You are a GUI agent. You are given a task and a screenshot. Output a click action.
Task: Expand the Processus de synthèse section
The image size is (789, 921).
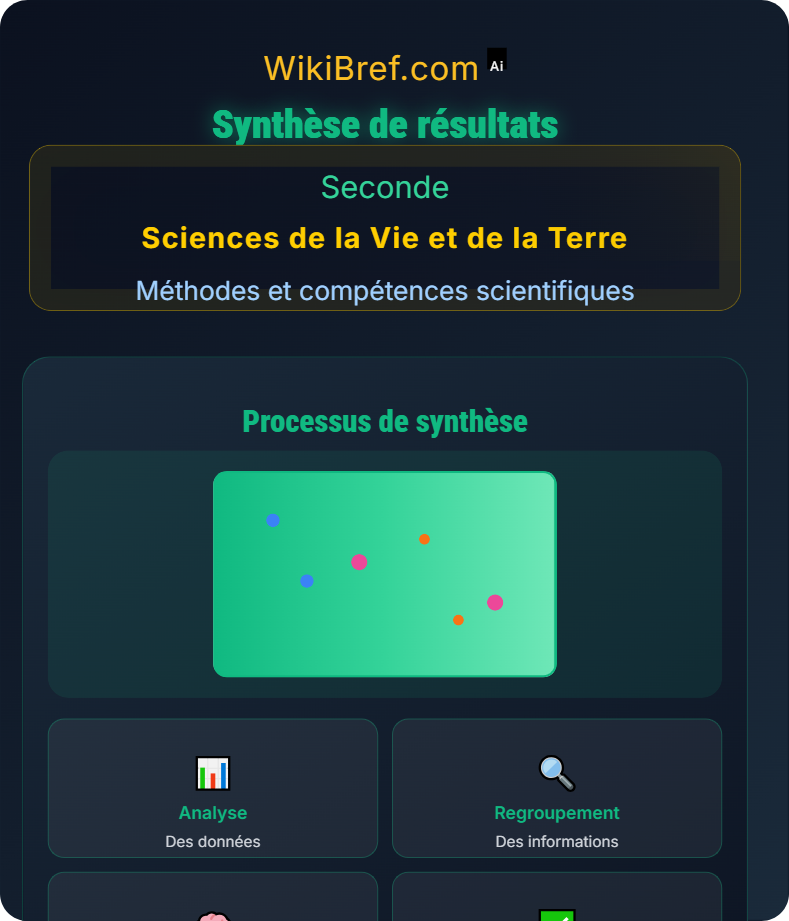(x=385, y=421)
